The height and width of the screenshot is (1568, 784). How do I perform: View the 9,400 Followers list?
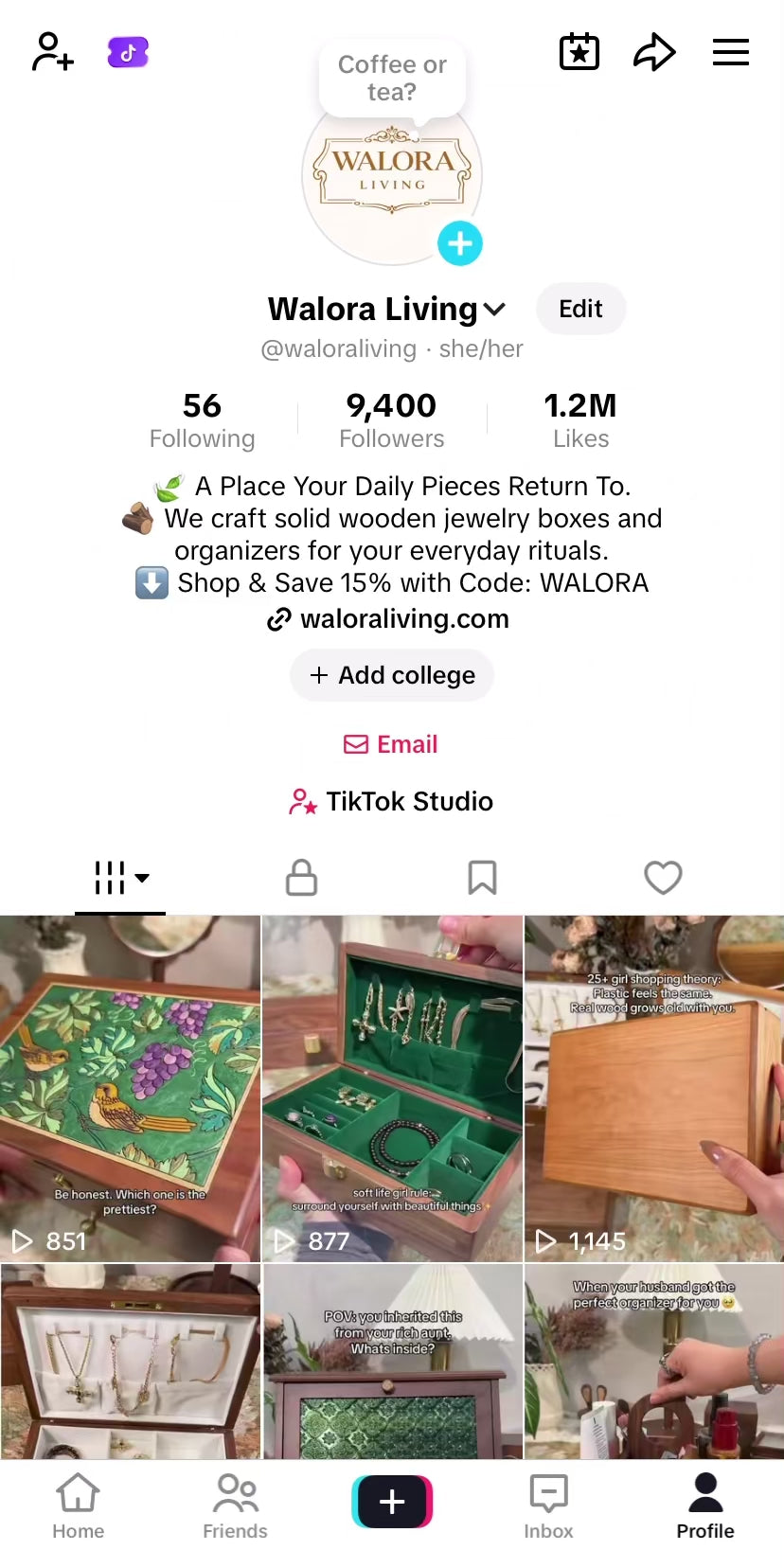(x=391, y=420)
